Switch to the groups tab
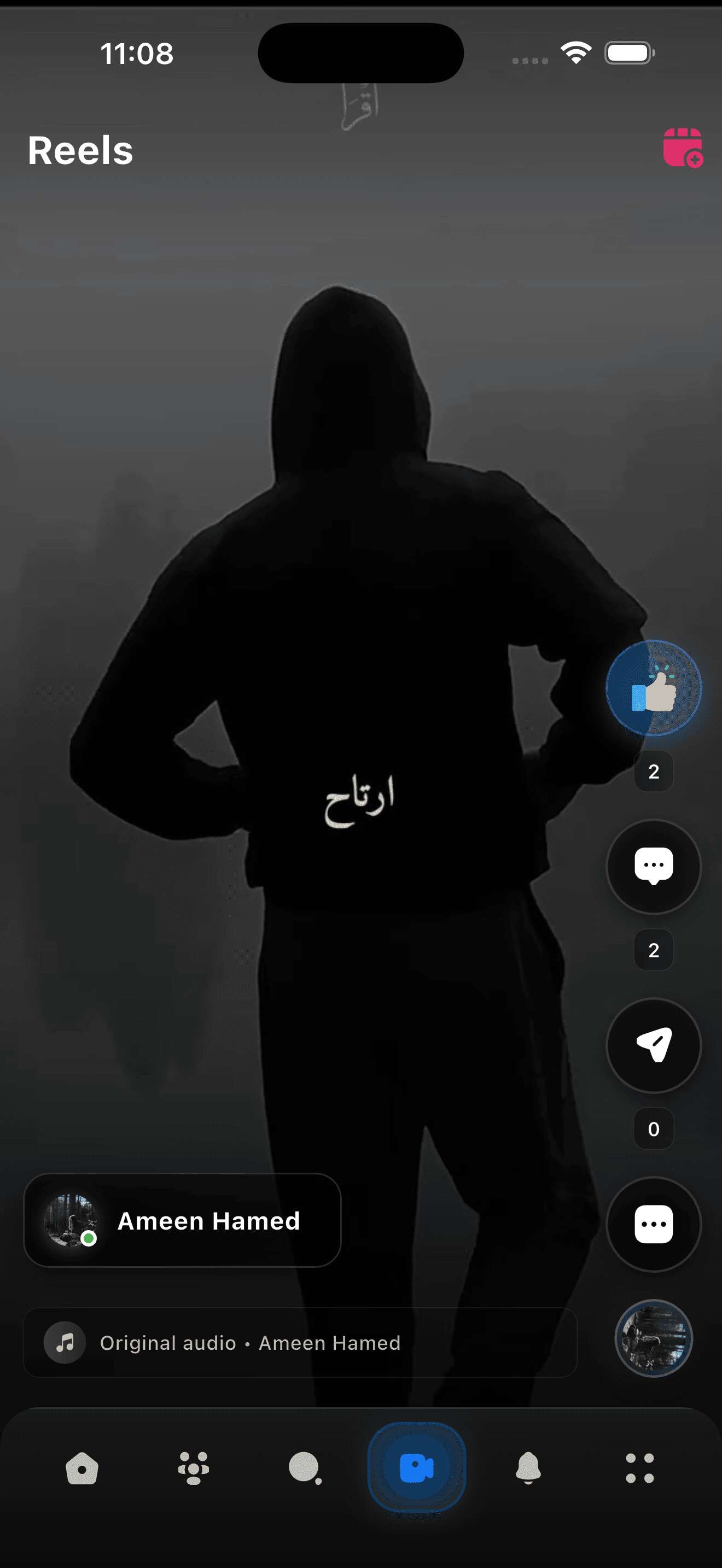722x1568 pixels. [x=194, y=1468]
